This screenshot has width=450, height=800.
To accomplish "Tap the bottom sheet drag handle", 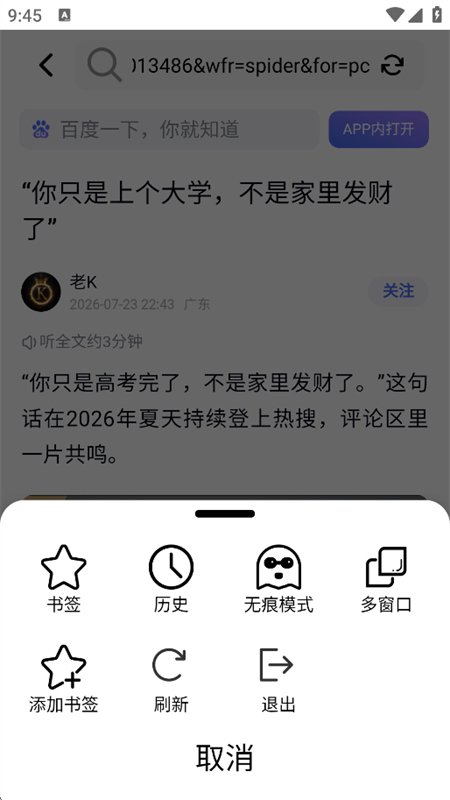I will (x=224, y=514).
